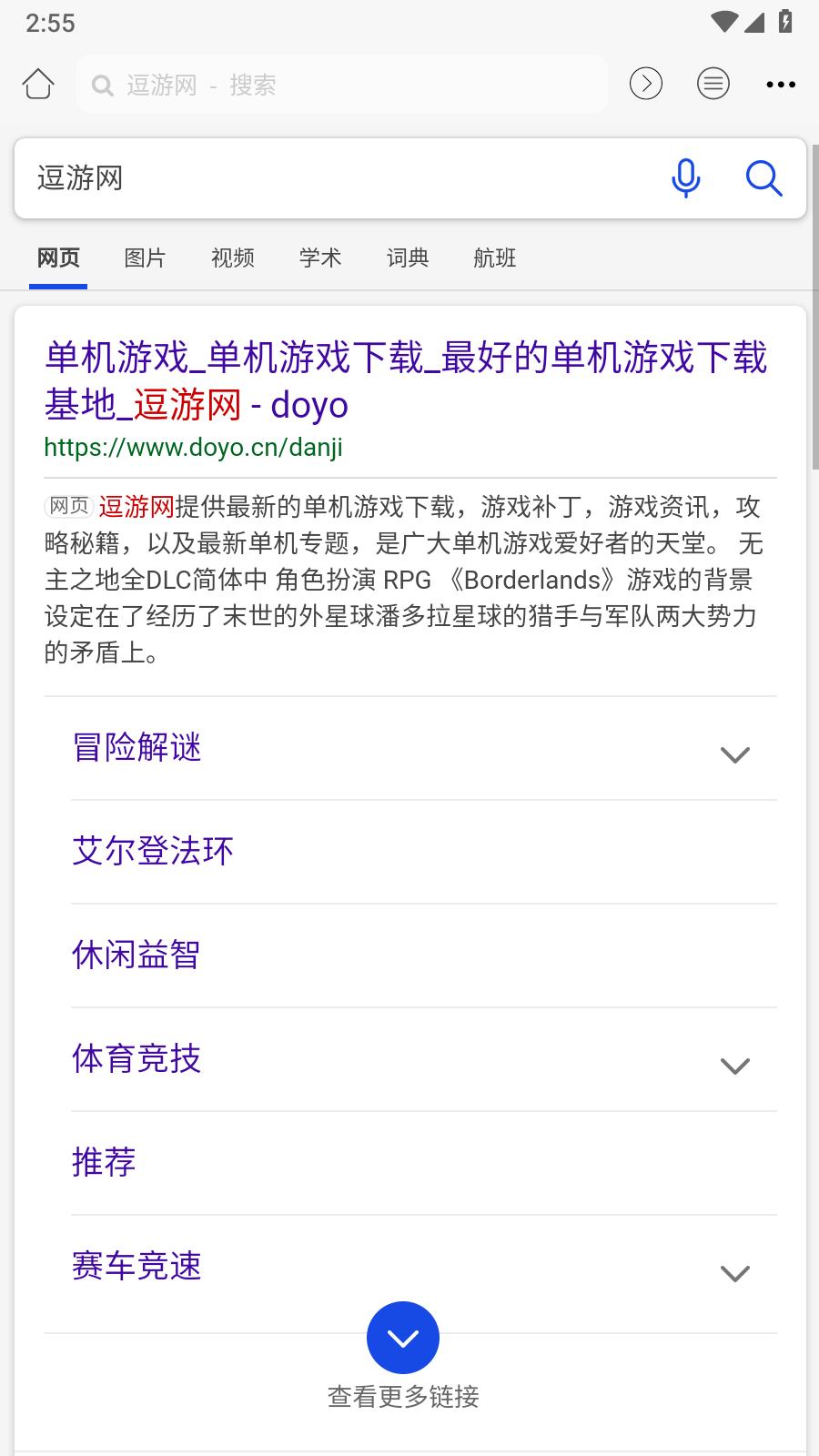Tap the blue circular down-arrow button
The height and width of the screenshot is (1456, 819).
pos(403,1338)
